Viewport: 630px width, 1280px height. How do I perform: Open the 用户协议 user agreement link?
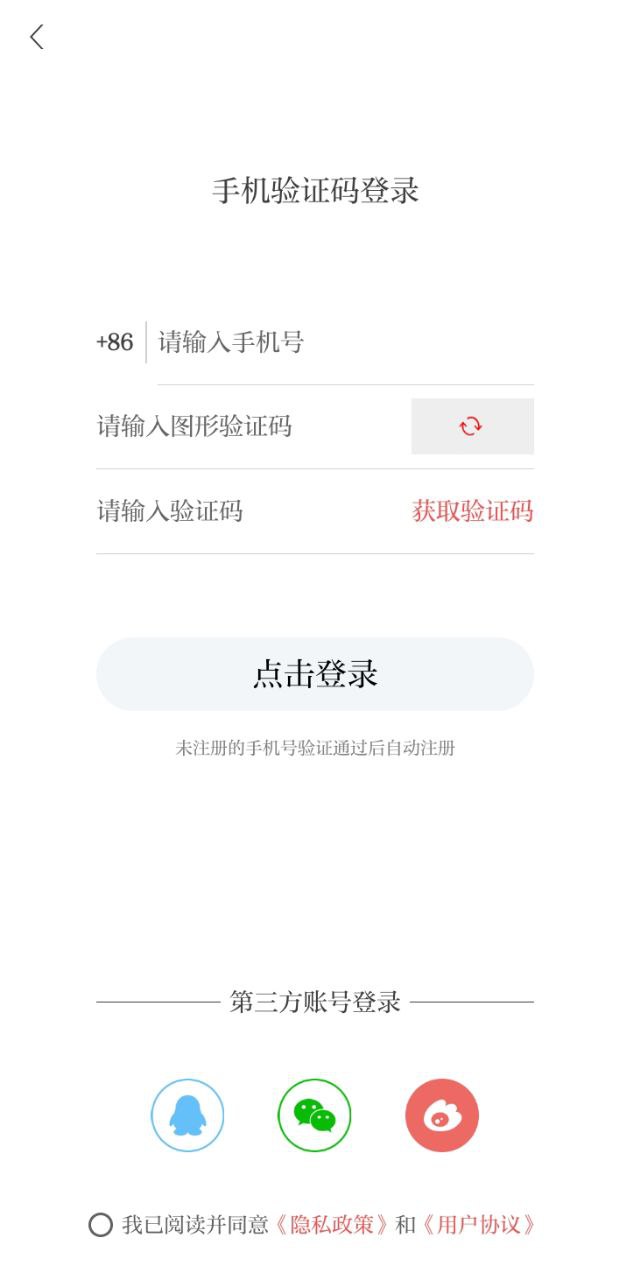tap(478, 1225)
